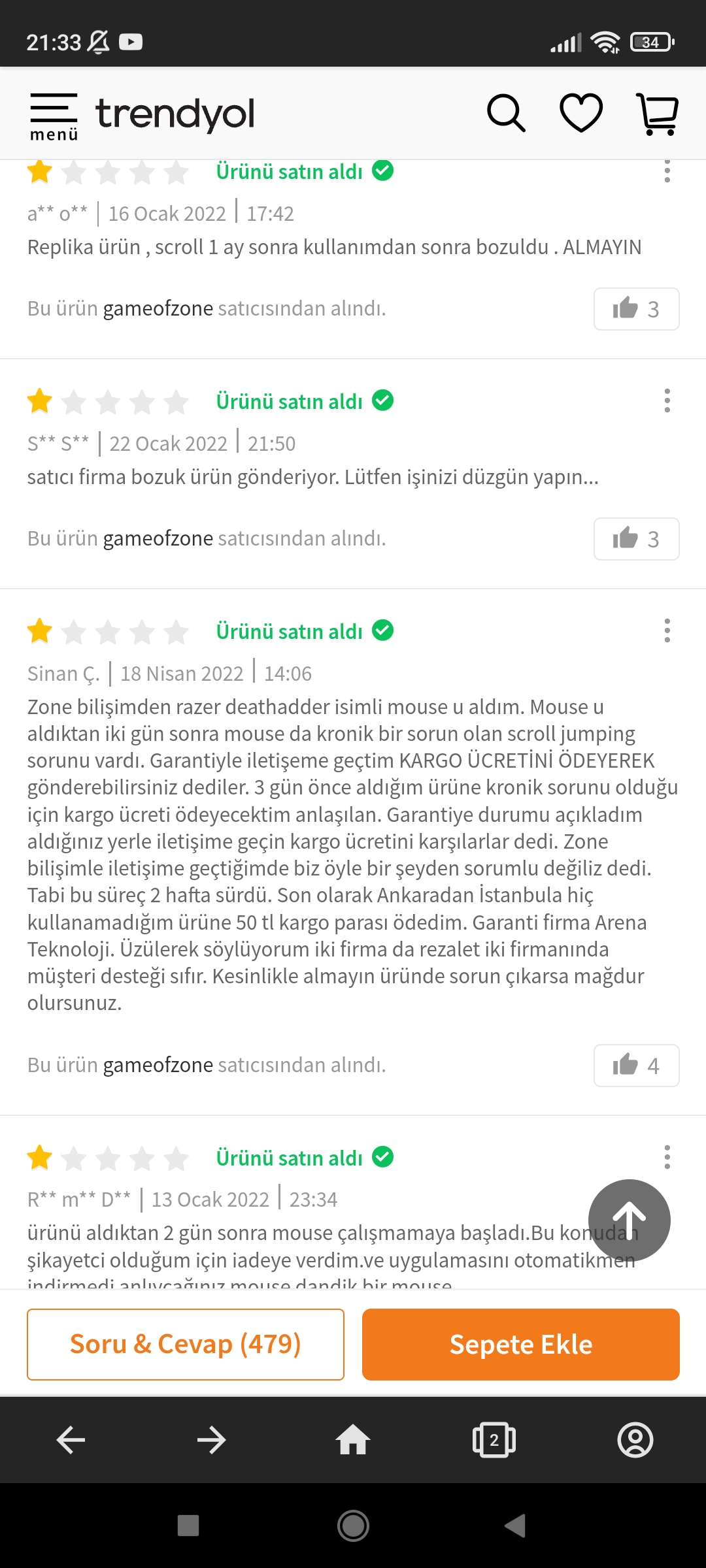This screenshot has height=1568, width=706.
Task: Like the review by S** S**
Action: pos(636,539)
